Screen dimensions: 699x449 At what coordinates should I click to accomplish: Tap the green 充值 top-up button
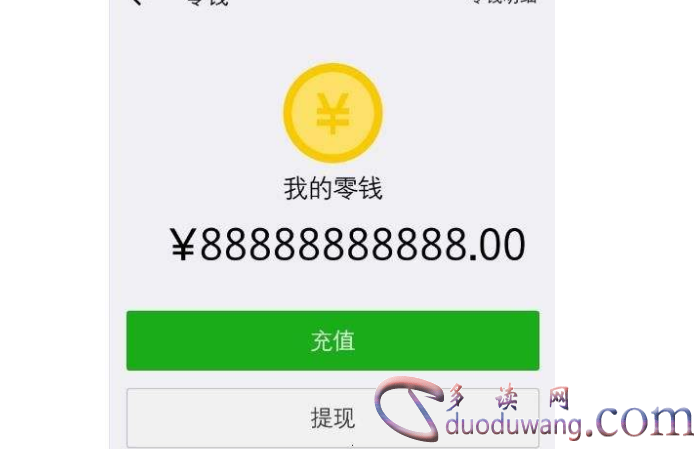pyautogui.click(x=332, y=341)
